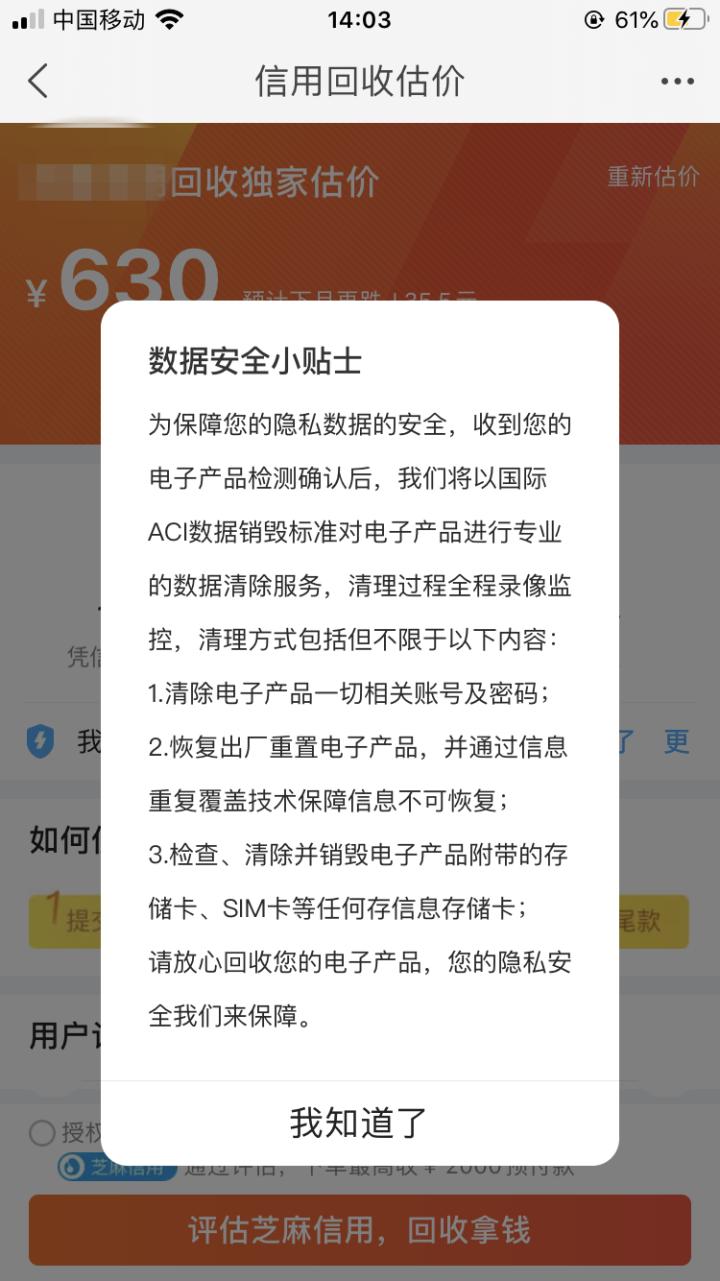
Task: Tap 更 to expand more details
Action: point(676,742)
